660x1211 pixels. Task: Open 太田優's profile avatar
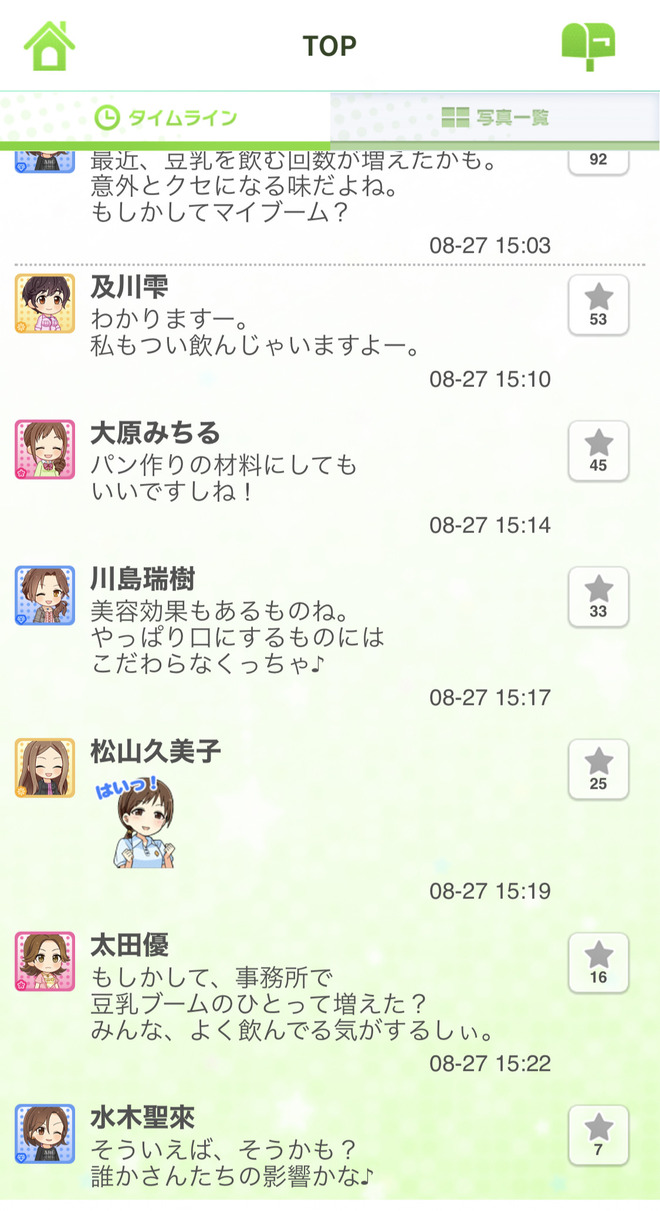pyautogui.click(x=45, y=961)
